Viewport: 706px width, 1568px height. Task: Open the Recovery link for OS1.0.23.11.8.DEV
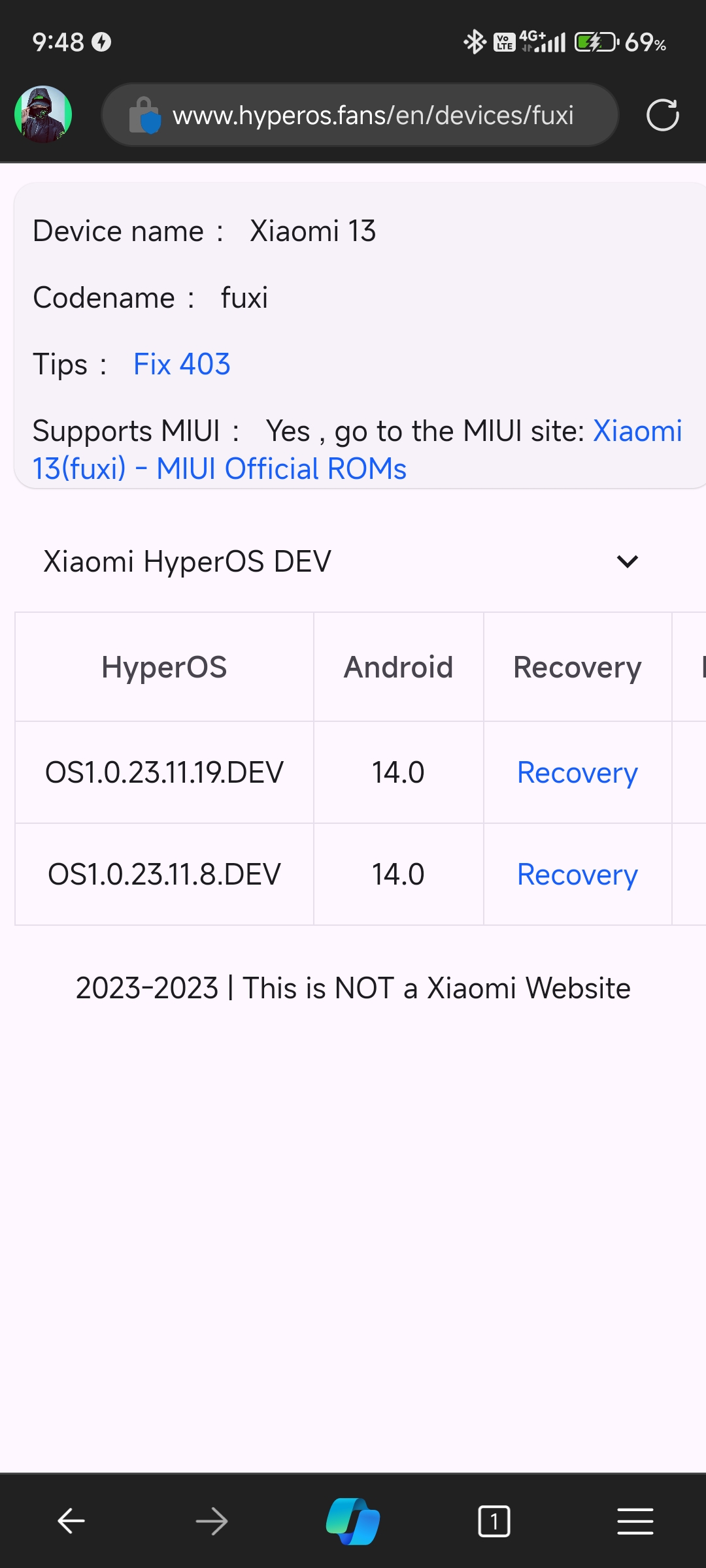tap(577, 874)
